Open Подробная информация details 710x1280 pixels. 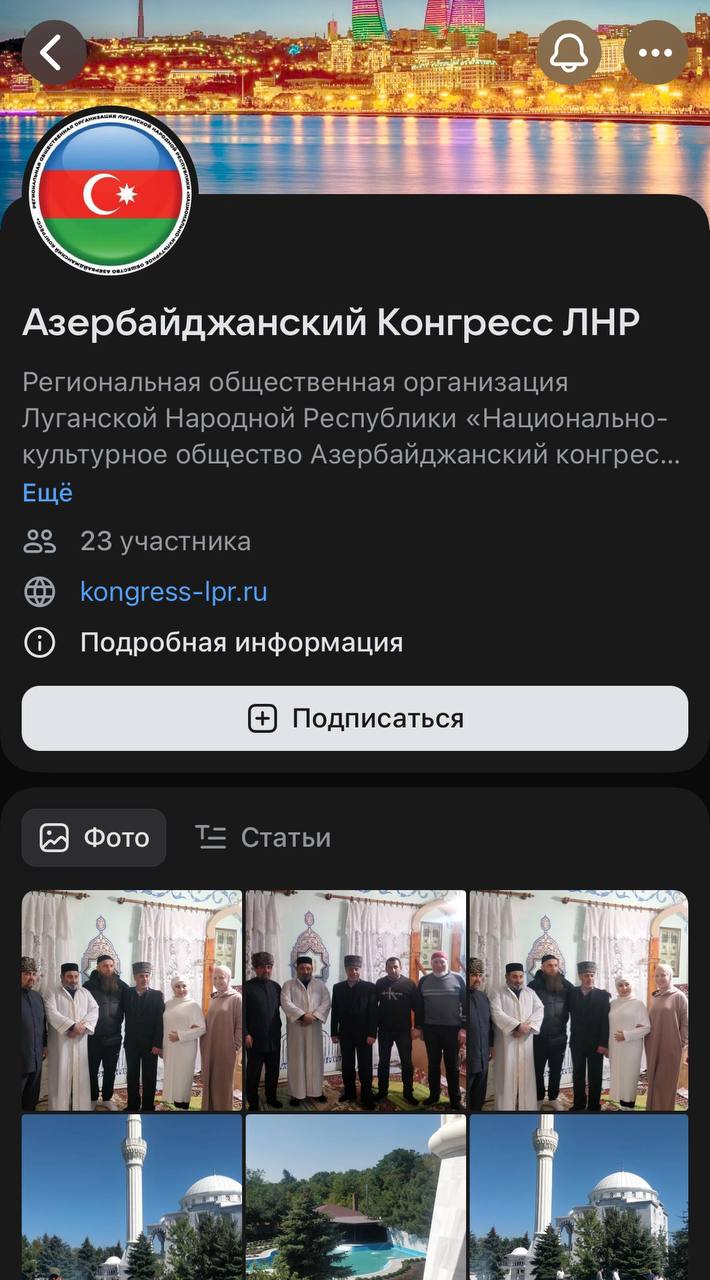pyautogui.click(x=241, y=643)
